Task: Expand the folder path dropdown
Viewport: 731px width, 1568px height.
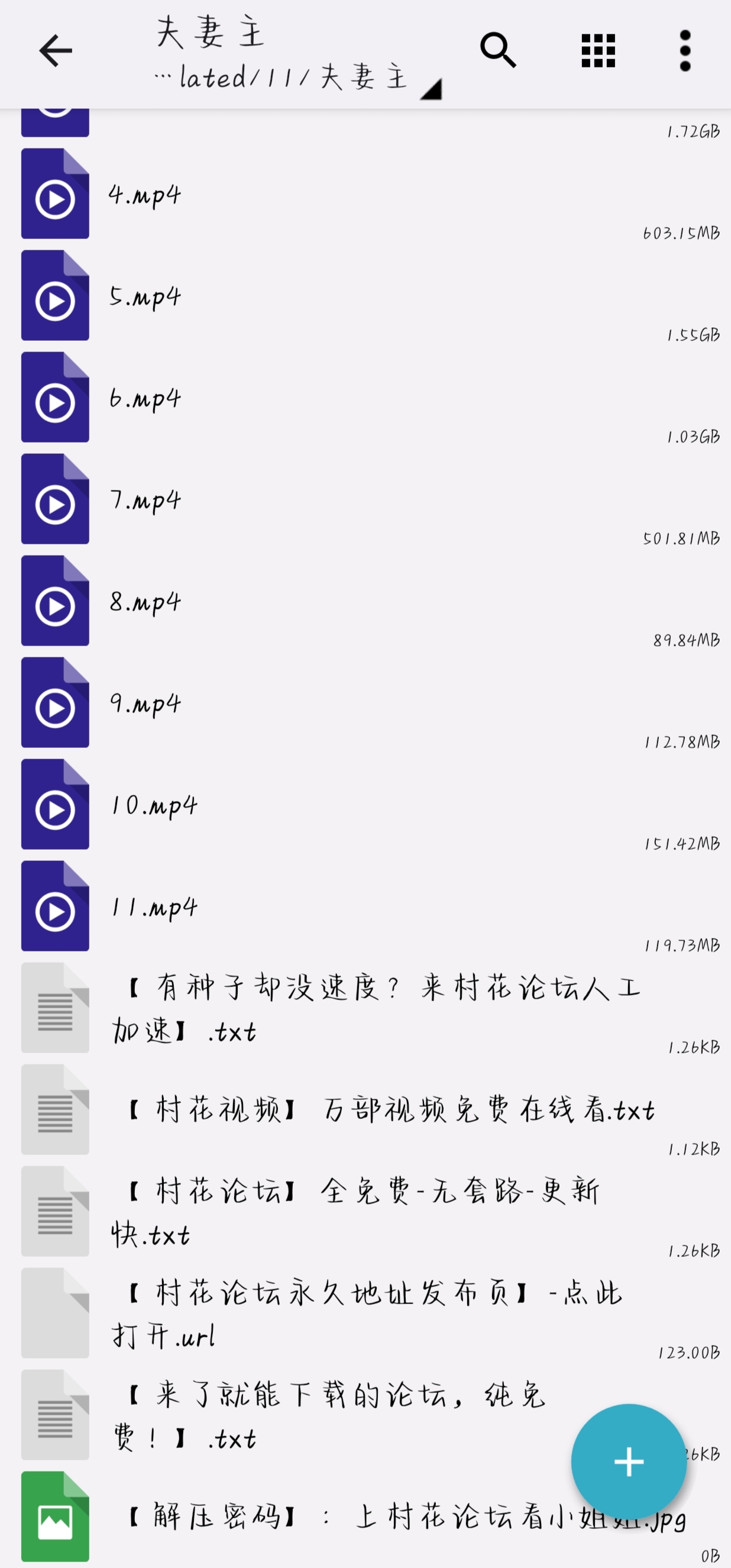Action: 431,89
